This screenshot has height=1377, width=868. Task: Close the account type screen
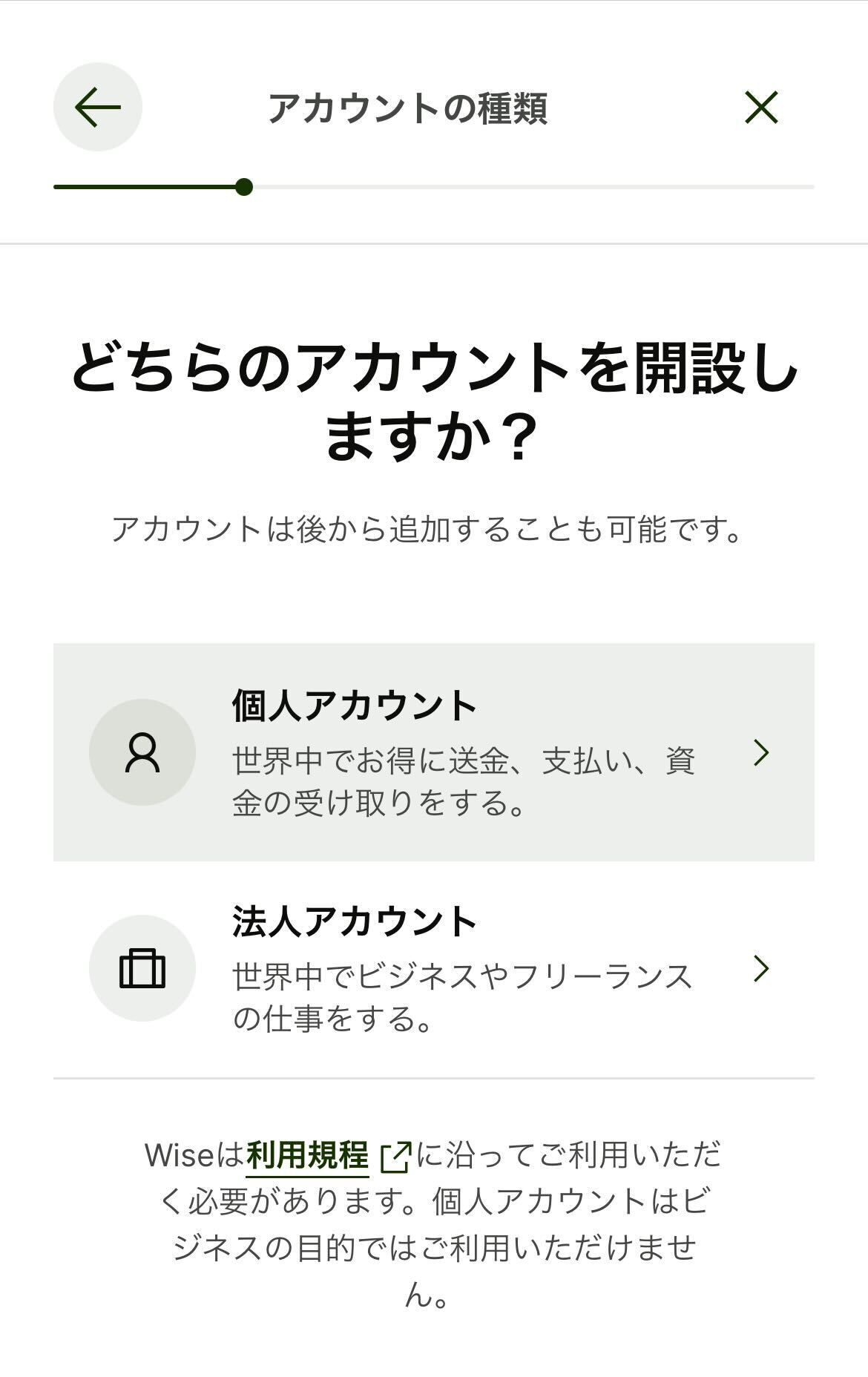point(760,108)
